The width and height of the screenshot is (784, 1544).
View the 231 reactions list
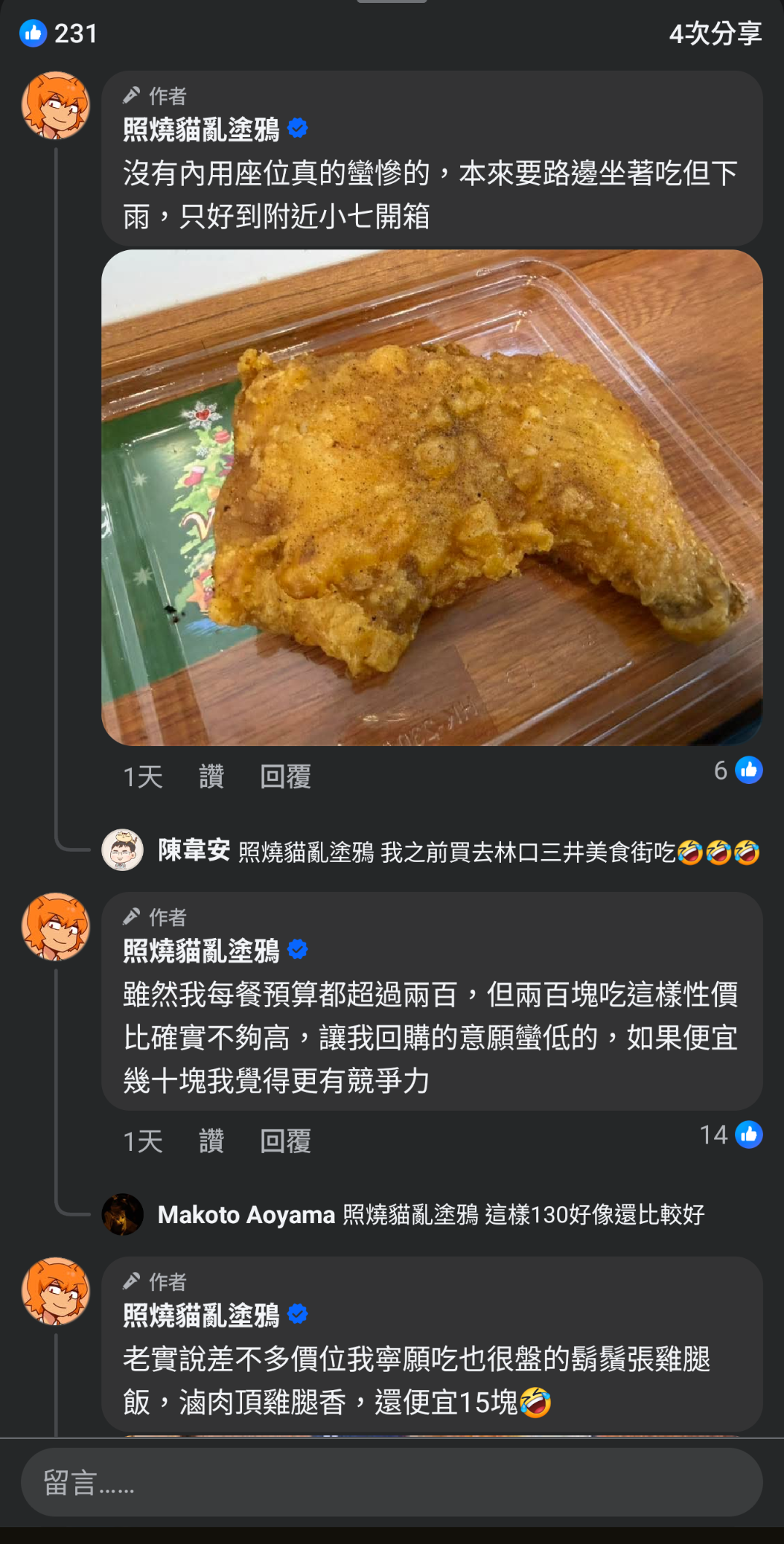point(58,34)
